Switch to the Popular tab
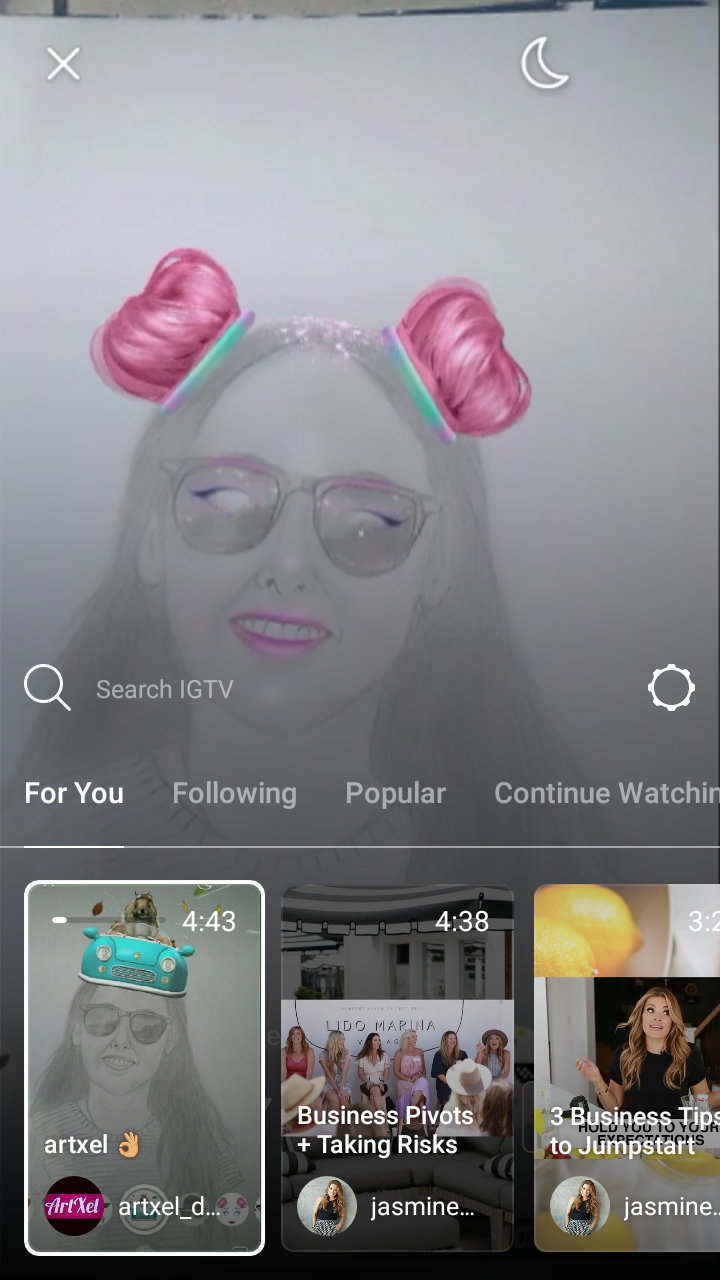 pyautogui.click(x=395, y=793)
